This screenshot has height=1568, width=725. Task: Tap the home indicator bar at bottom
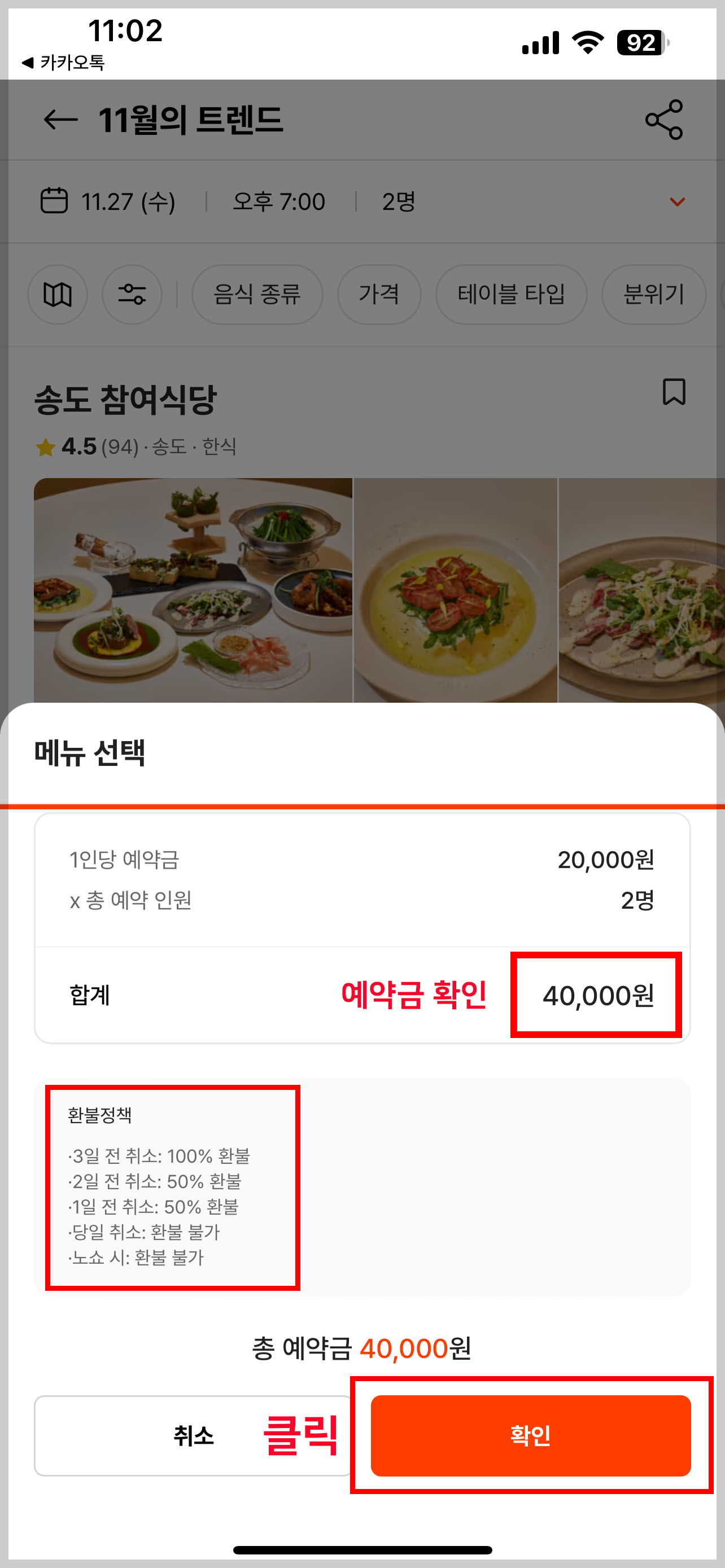(x=362, y=1549)
